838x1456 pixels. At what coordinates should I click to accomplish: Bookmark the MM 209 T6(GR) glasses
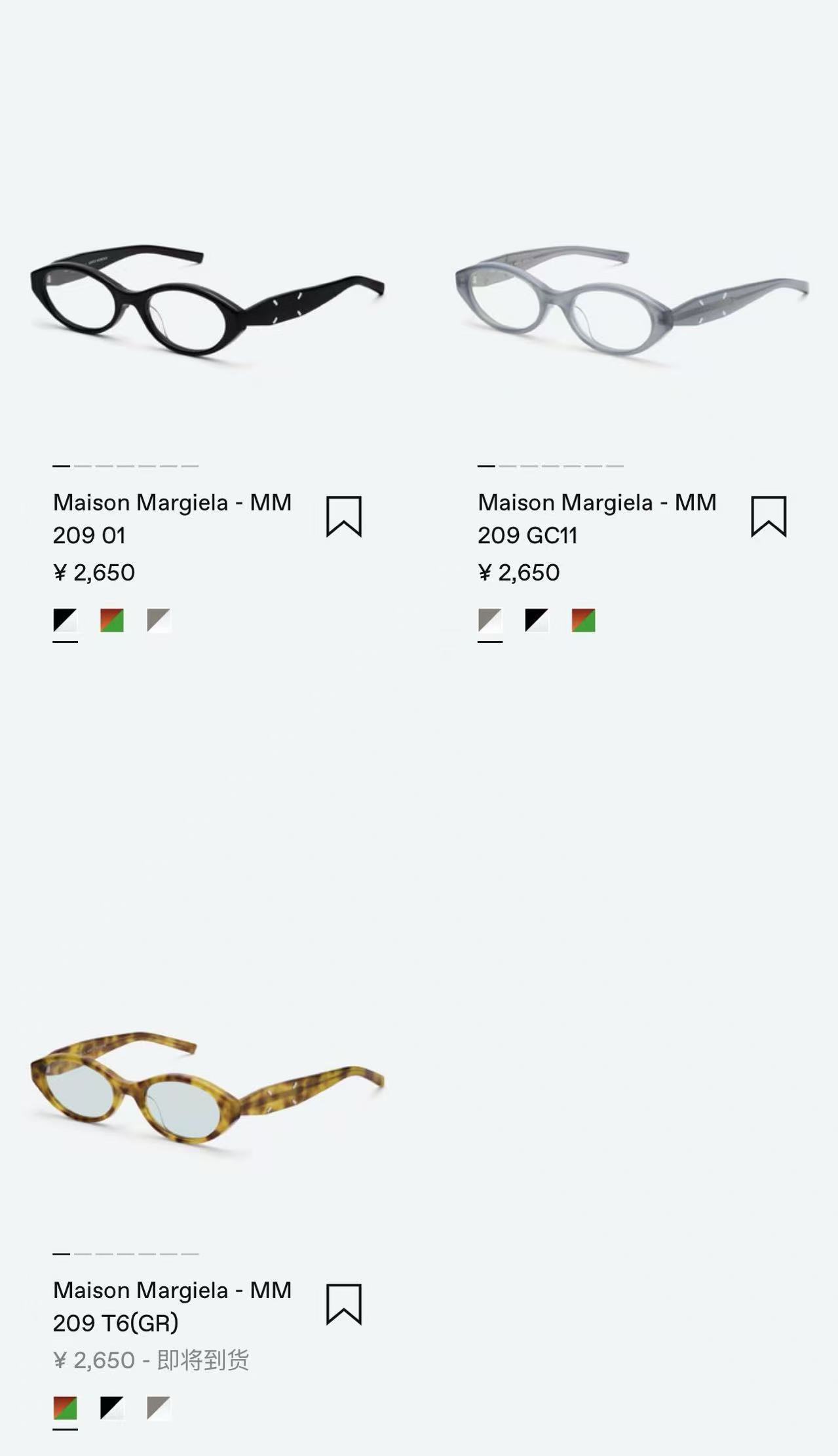click(x=343, y=1304)
